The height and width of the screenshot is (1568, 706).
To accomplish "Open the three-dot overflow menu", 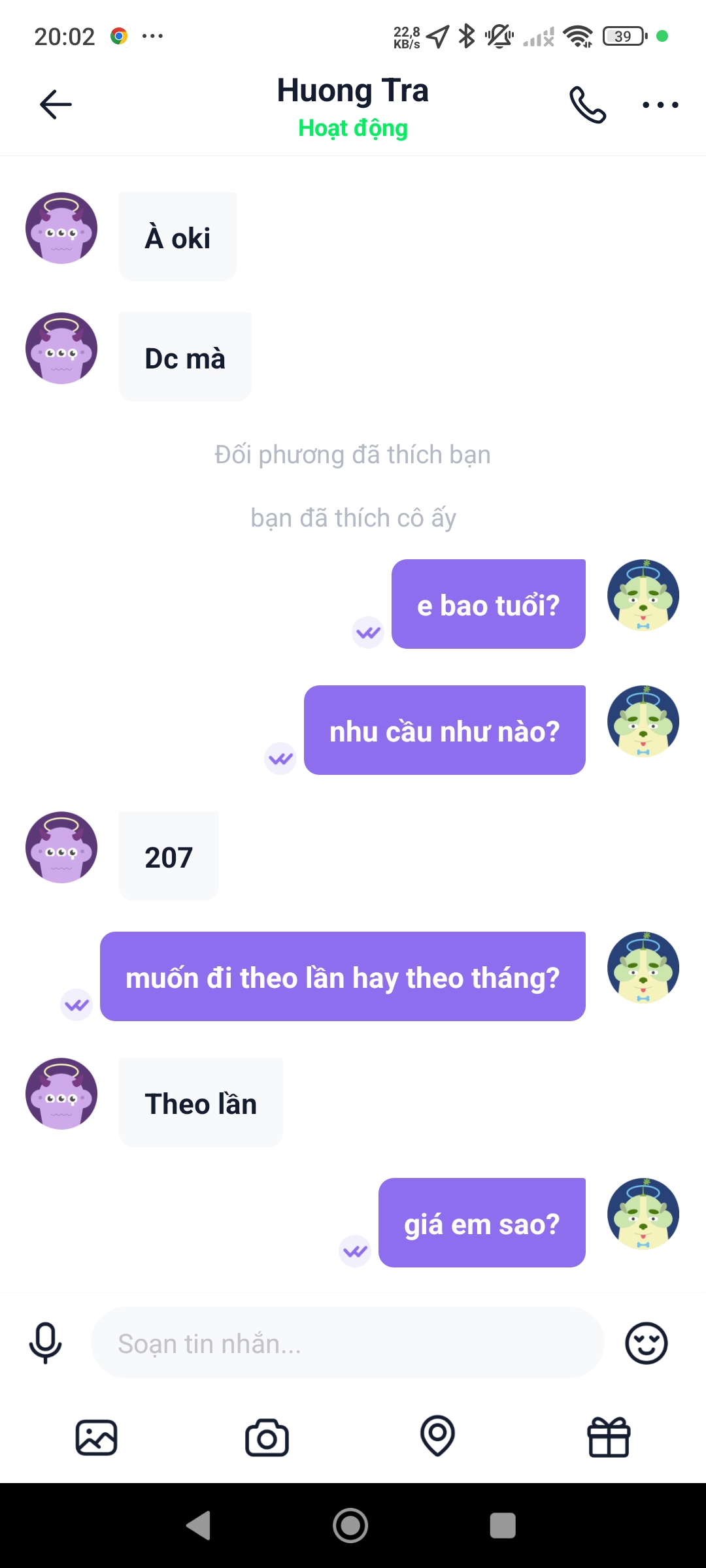I will coord(660,105).
